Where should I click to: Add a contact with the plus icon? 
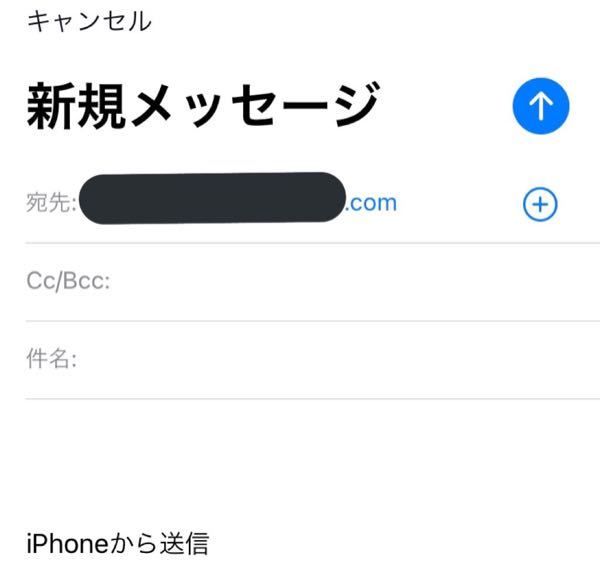click(540, 204)
